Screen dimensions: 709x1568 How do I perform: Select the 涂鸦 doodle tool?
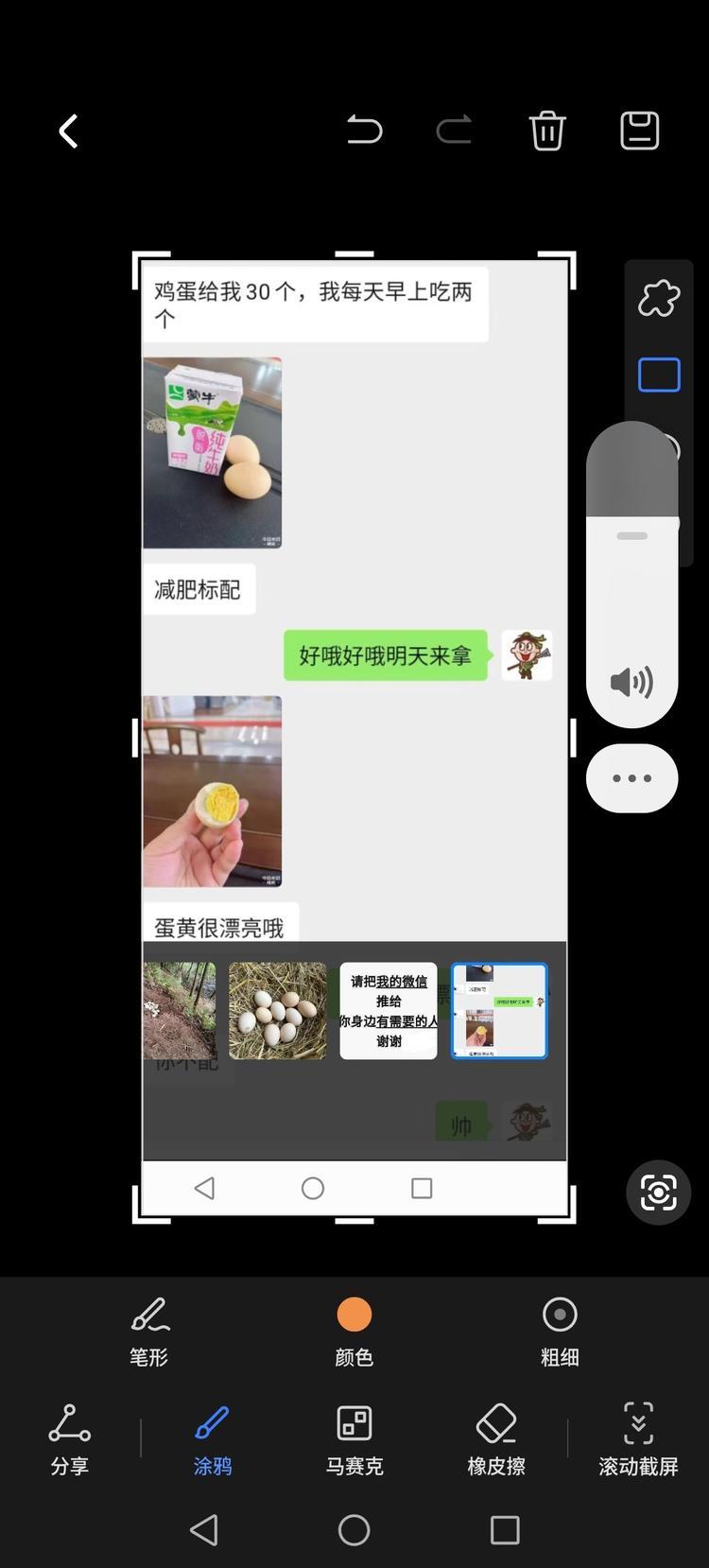[212, 1439]
